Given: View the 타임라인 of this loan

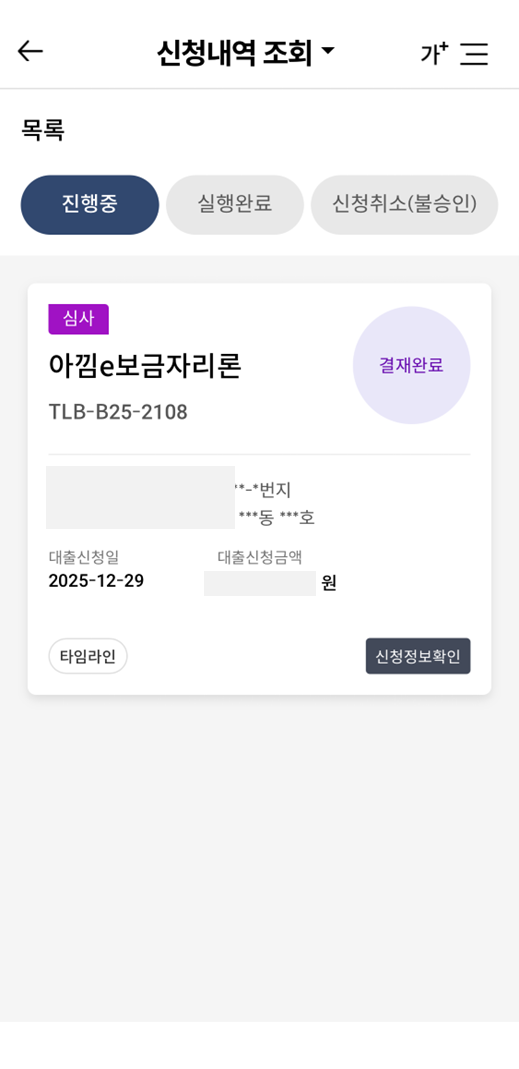Looking at the screenshot, I should point(88,656).
